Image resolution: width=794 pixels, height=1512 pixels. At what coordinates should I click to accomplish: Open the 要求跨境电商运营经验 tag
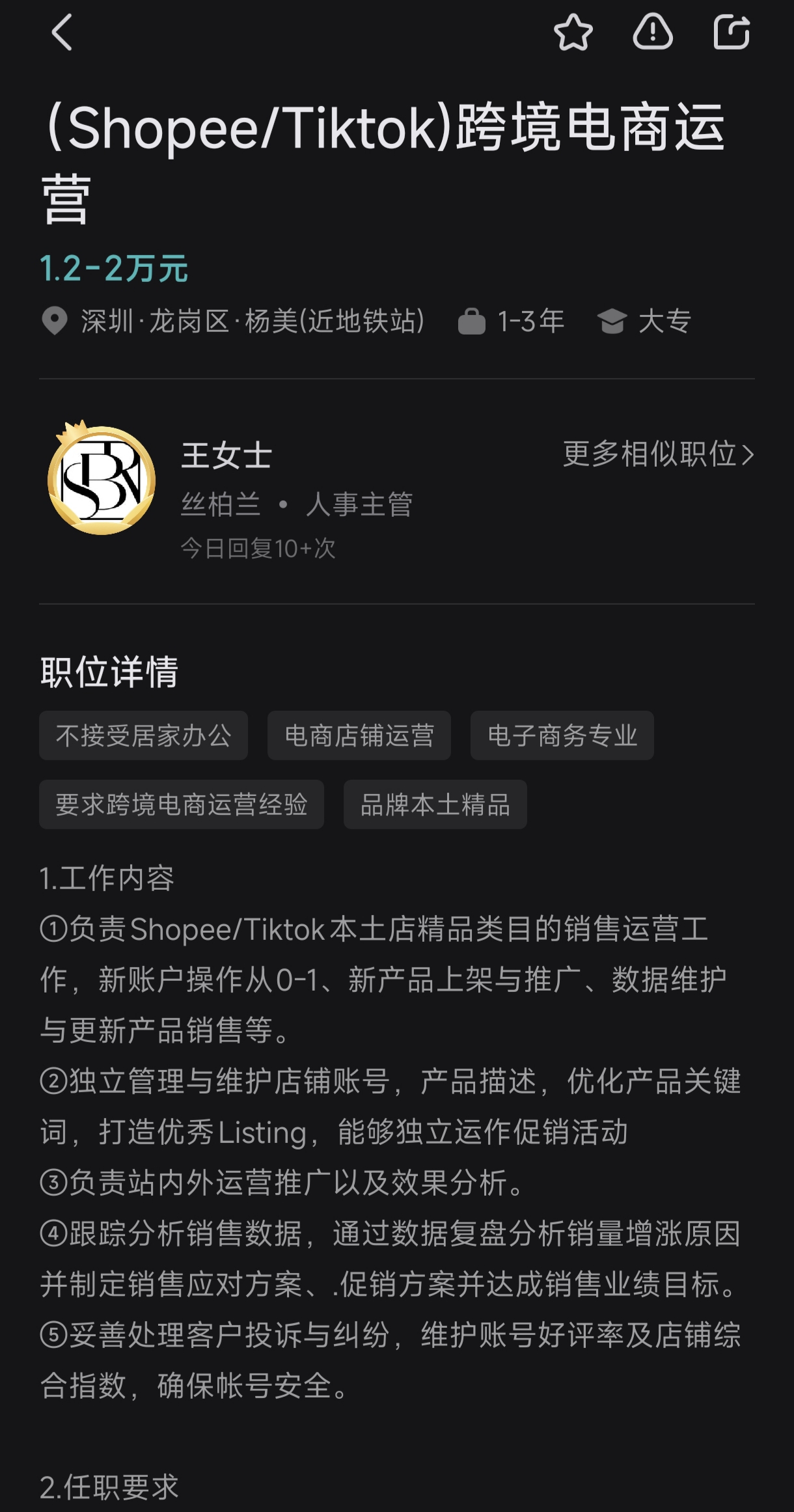coord(182,804)
